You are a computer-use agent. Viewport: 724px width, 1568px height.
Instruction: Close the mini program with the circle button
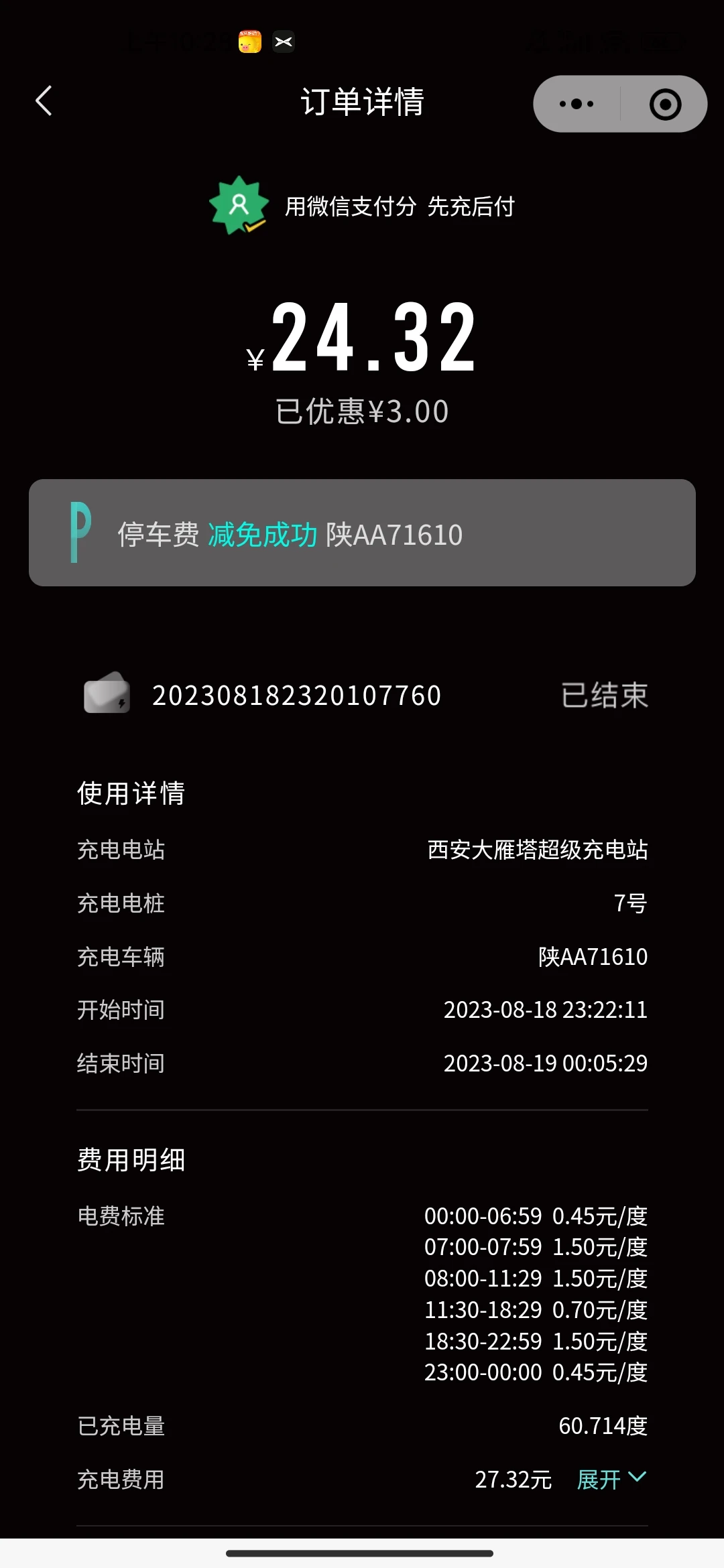point(665,104)
